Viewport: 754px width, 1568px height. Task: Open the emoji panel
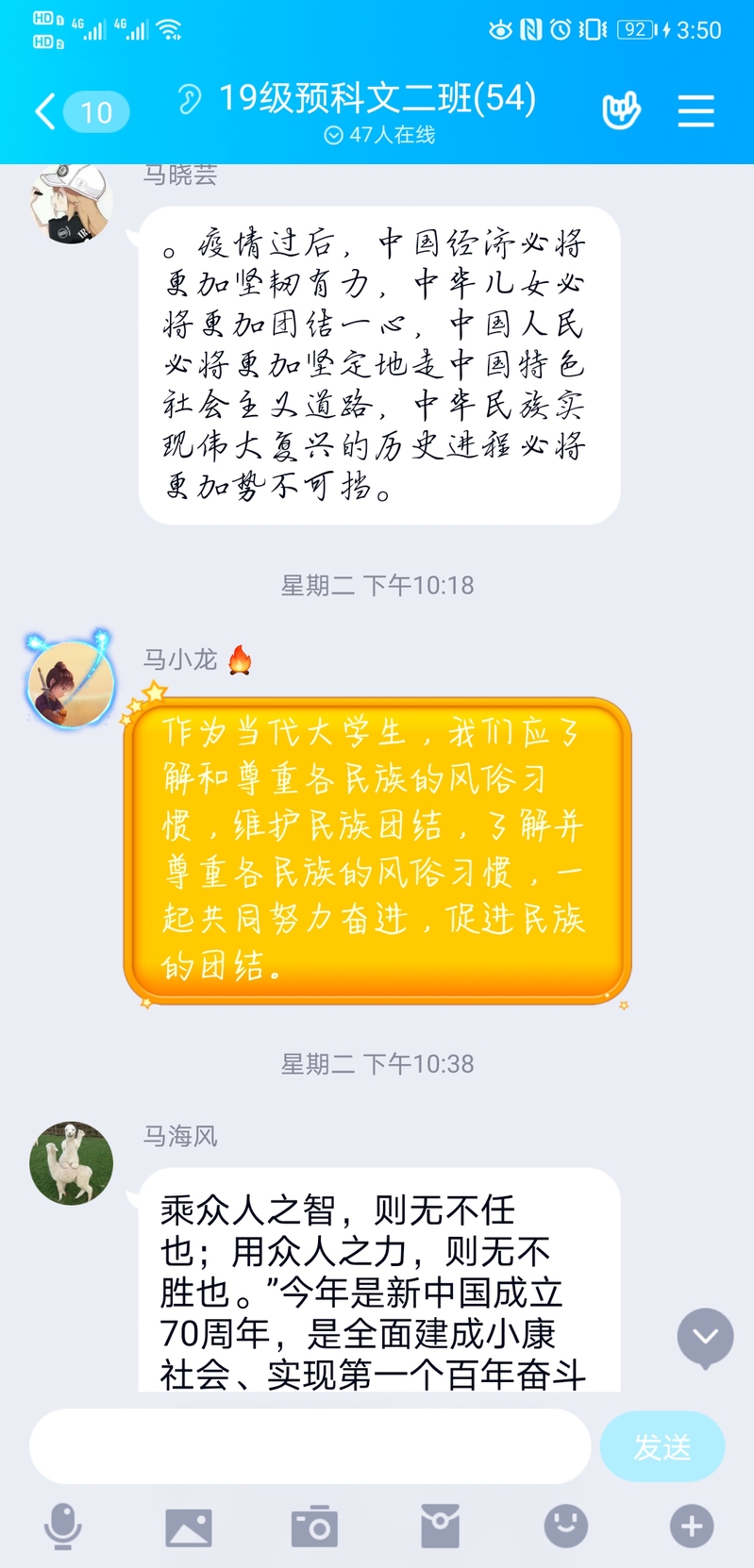point(565,1526)
